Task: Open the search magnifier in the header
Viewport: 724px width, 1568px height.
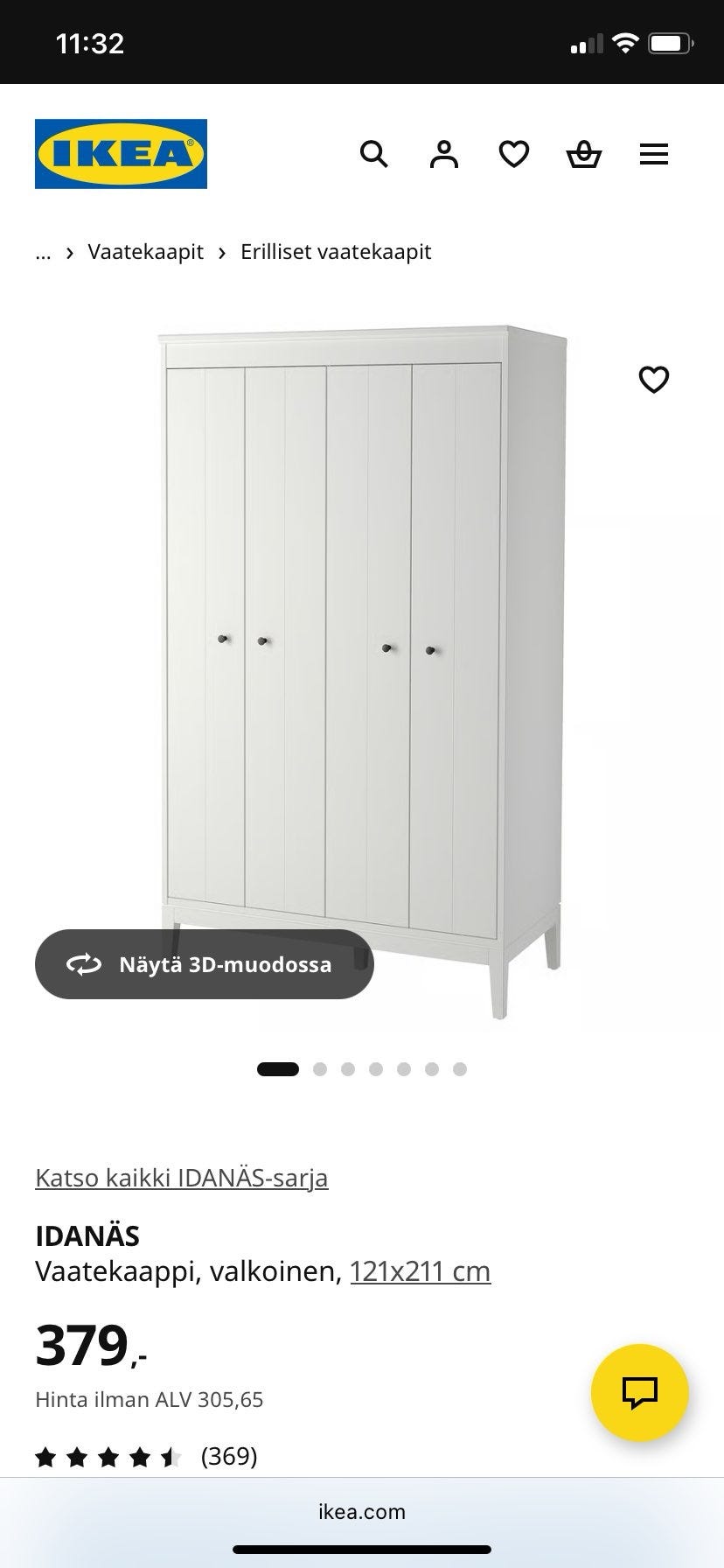Action: click(x=374, y=155)
